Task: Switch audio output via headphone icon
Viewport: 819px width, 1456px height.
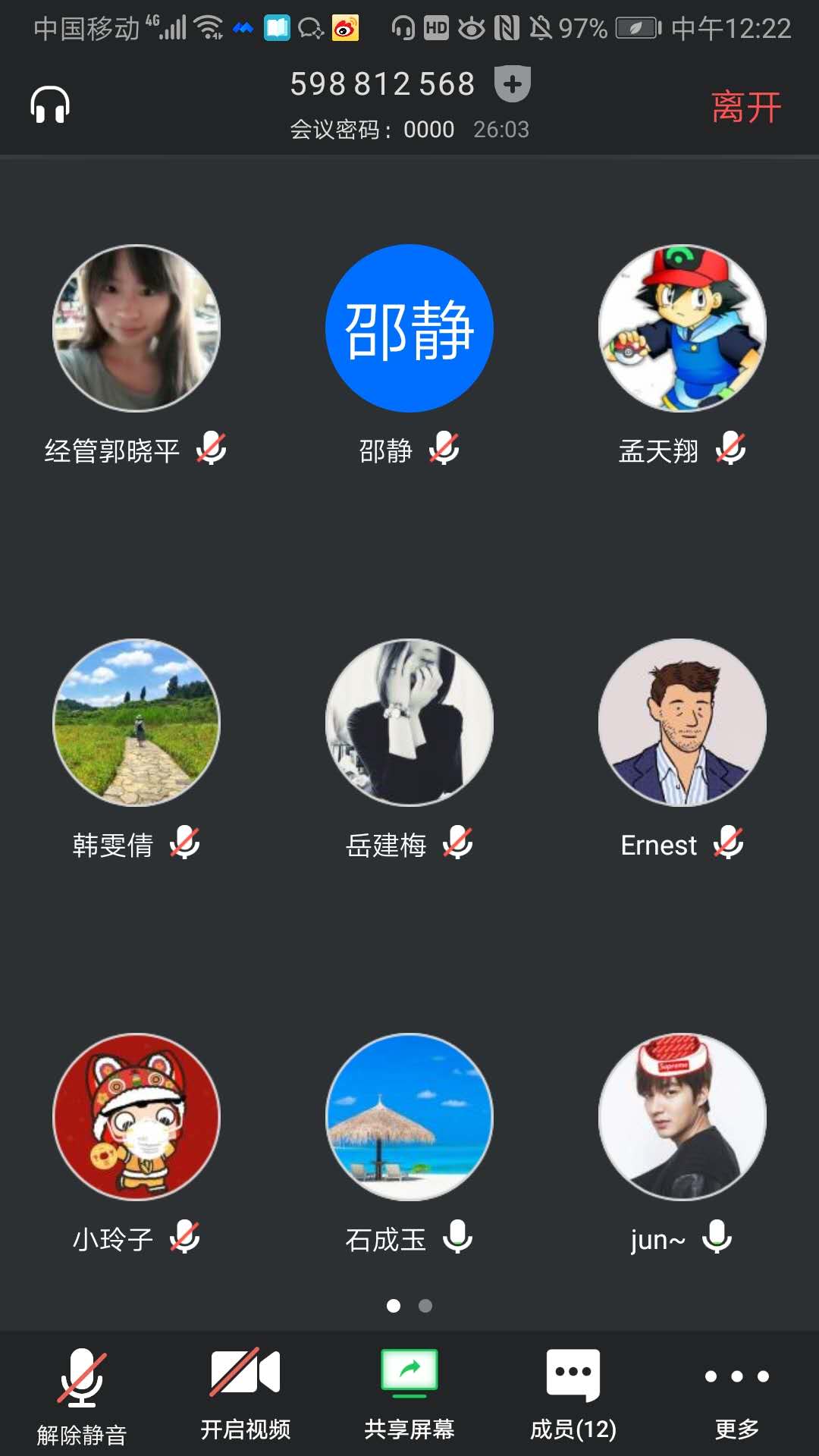Action: (x=50, y=105)
